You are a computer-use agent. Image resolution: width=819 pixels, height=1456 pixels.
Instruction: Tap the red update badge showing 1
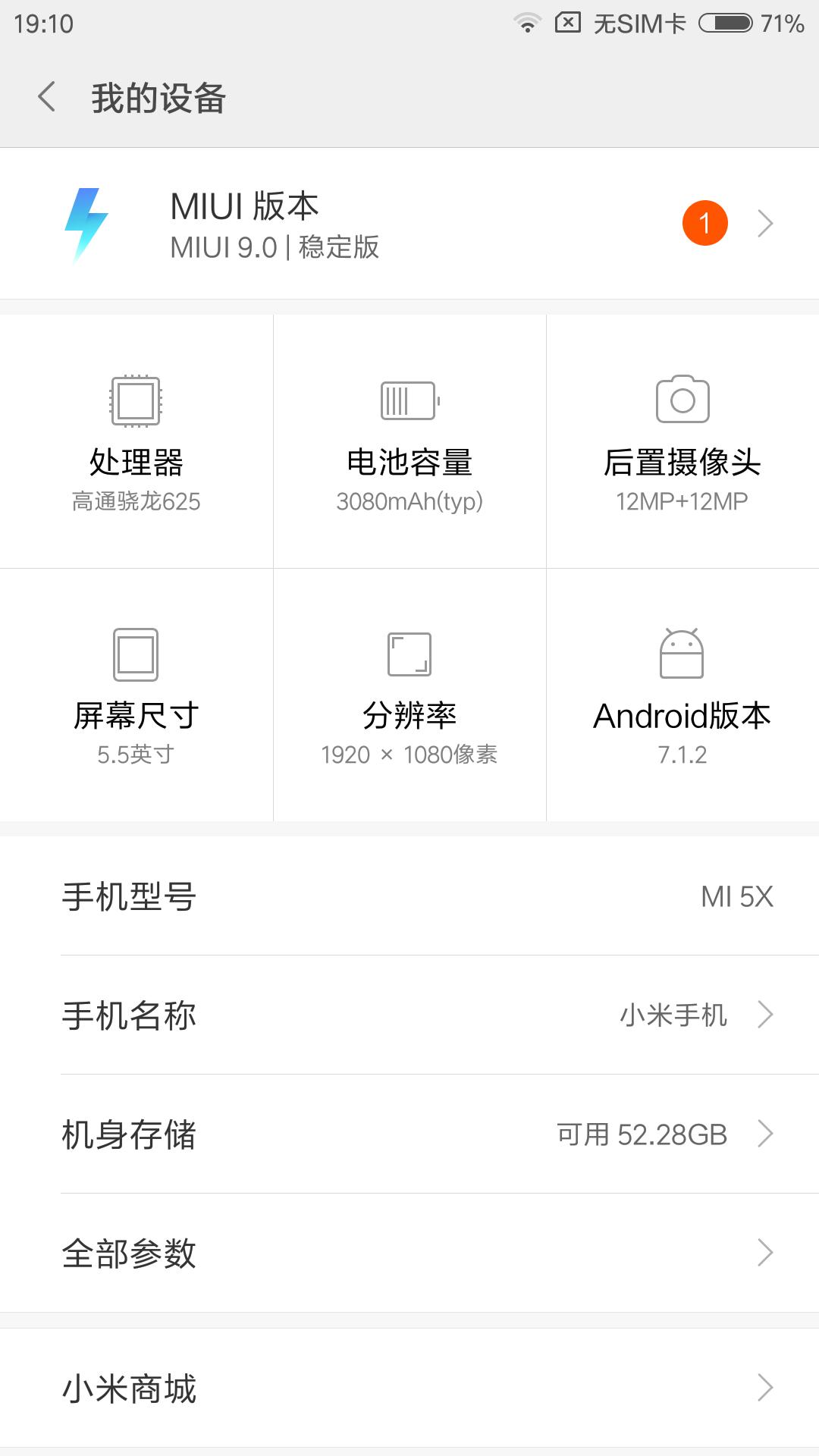tap(704, 222)
